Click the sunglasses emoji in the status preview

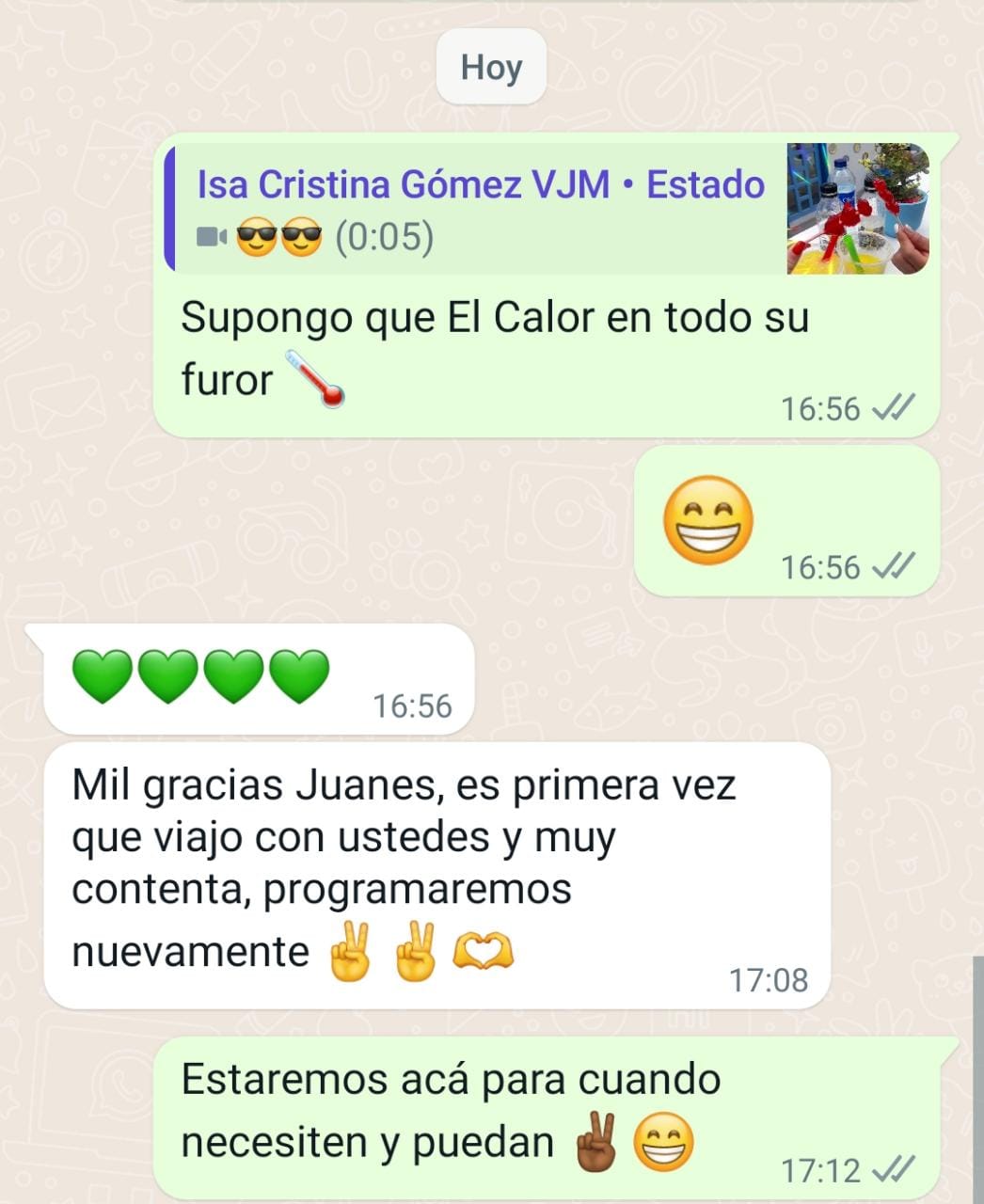(x=252, y=236)
